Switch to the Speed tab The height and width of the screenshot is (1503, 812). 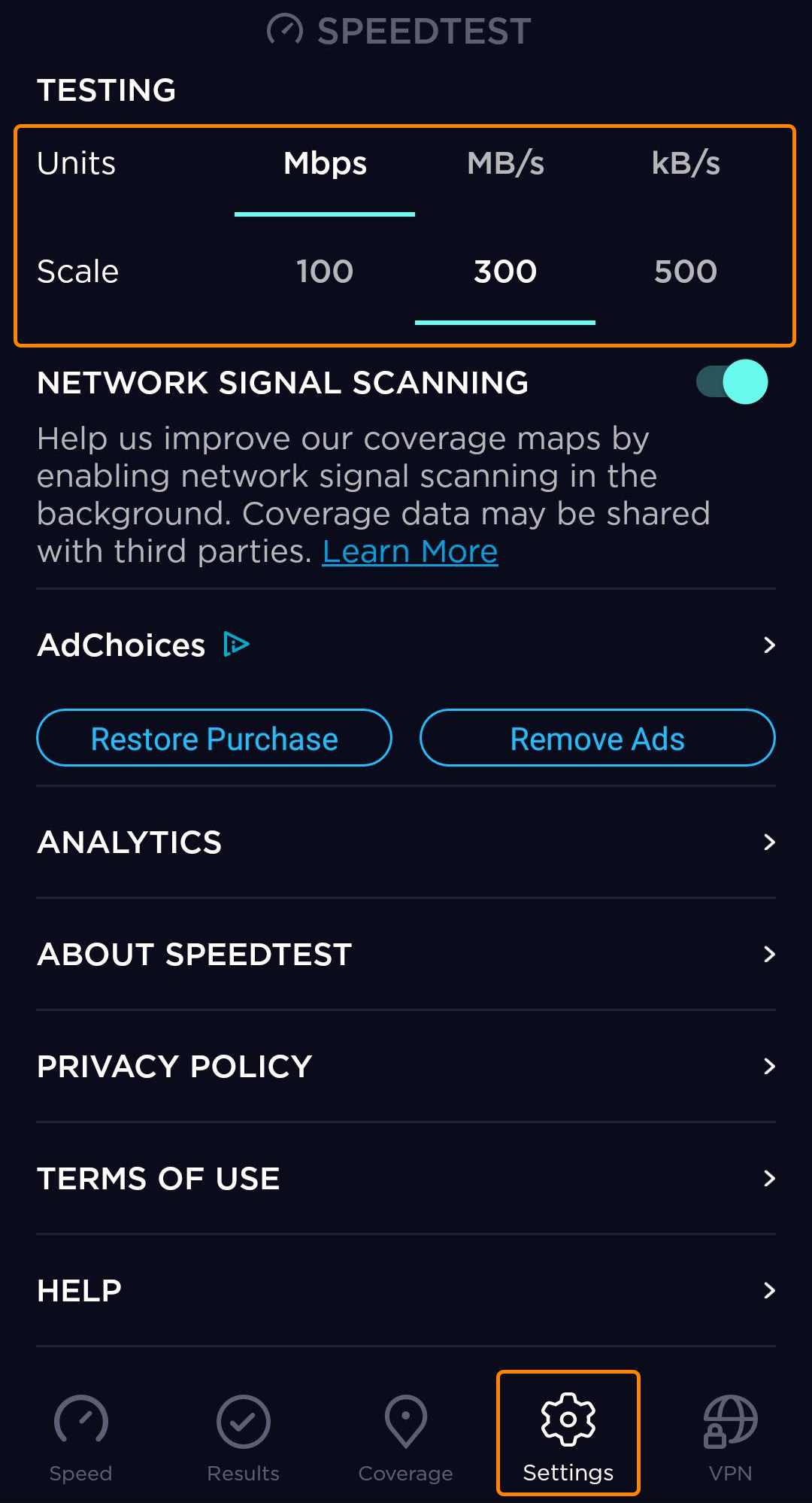point(81,1437)
